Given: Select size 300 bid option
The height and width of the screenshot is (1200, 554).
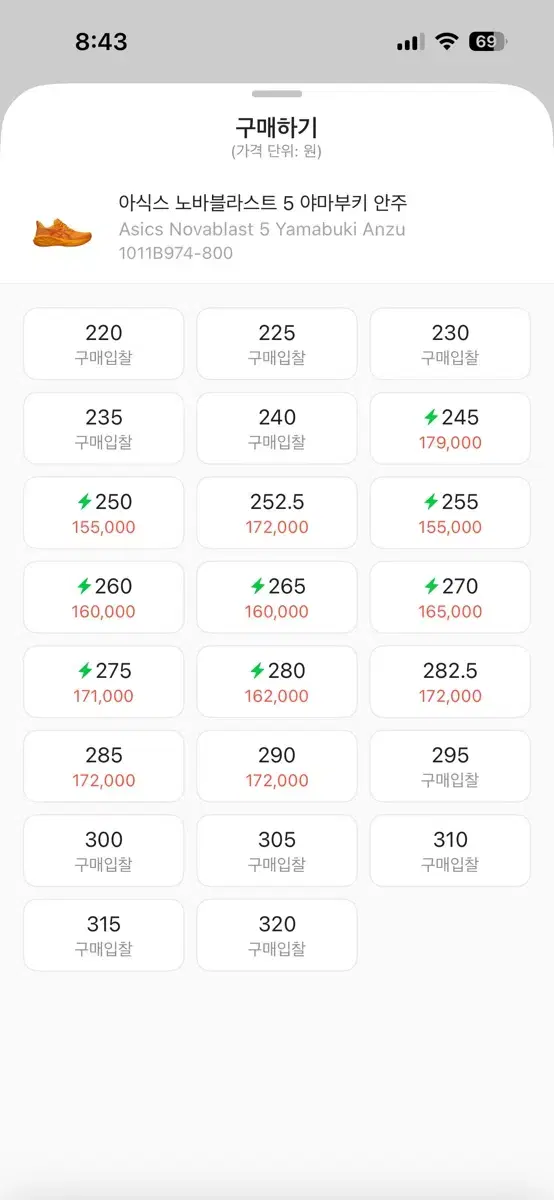Looking at the screenshot, I should tap(104, 851).
